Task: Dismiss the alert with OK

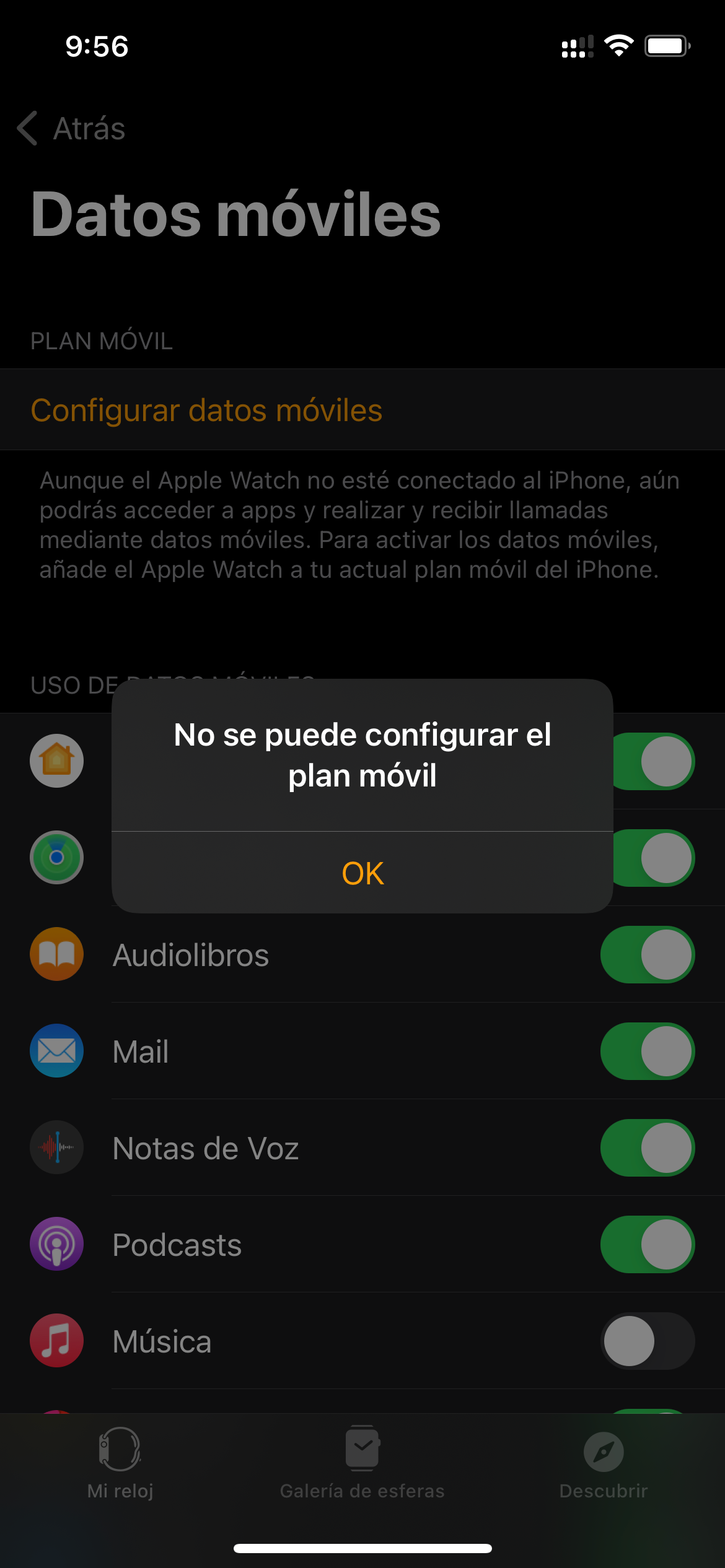Action: [362, 873]
